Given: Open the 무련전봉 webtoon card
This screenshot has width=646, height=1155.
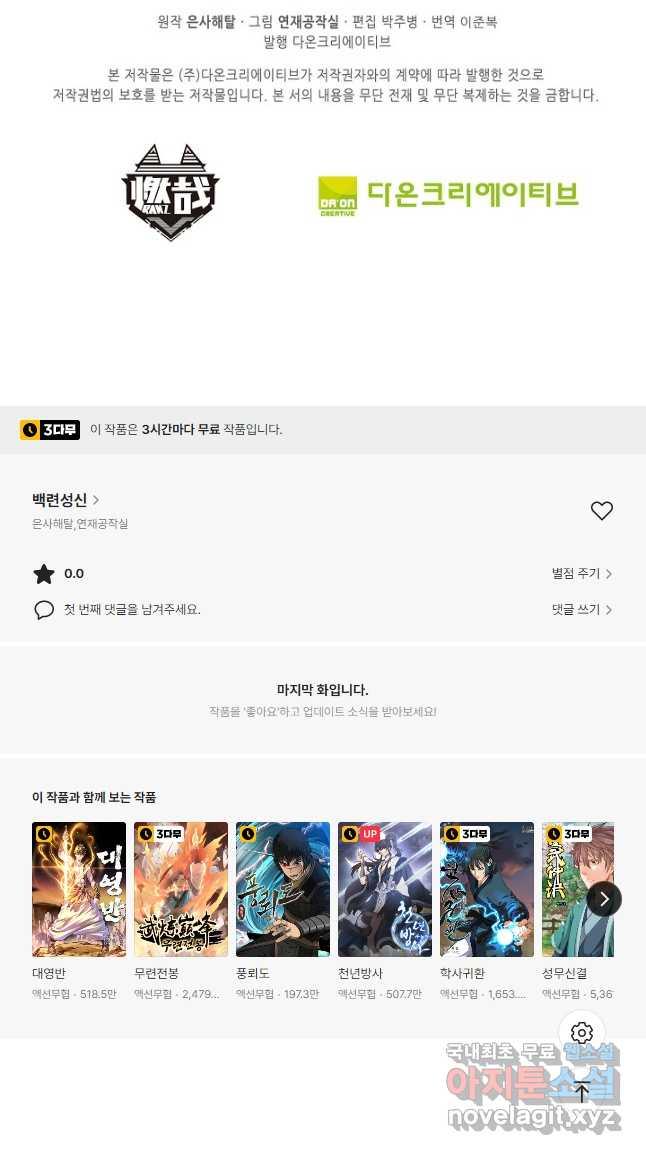Looking at the screenshot, I should point(181,889).
